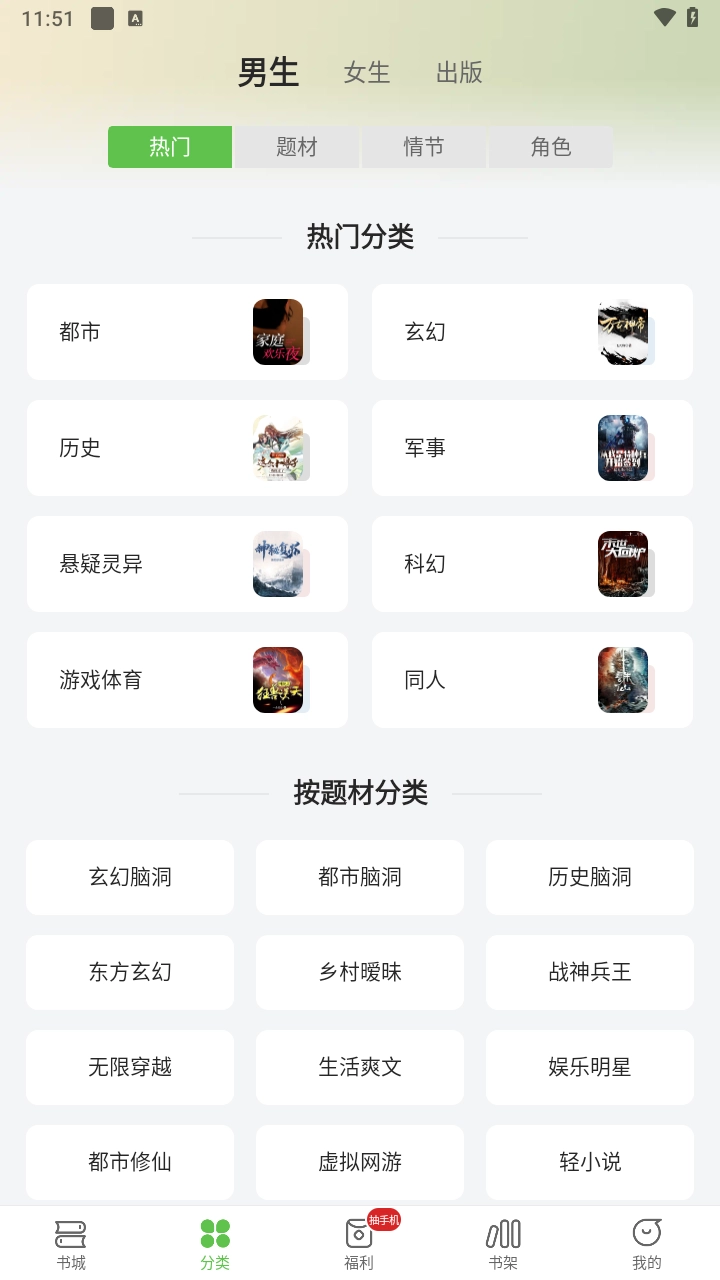Select the 题材 filter tab

pos(297,147)
